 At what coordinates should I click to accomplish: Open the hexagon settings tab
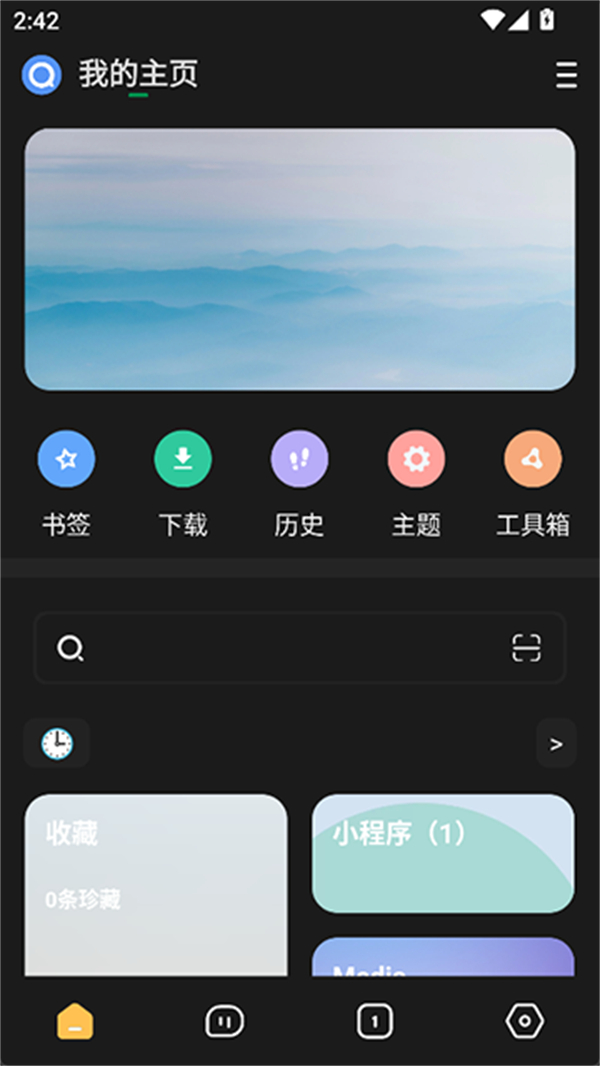coord(524,1021)
